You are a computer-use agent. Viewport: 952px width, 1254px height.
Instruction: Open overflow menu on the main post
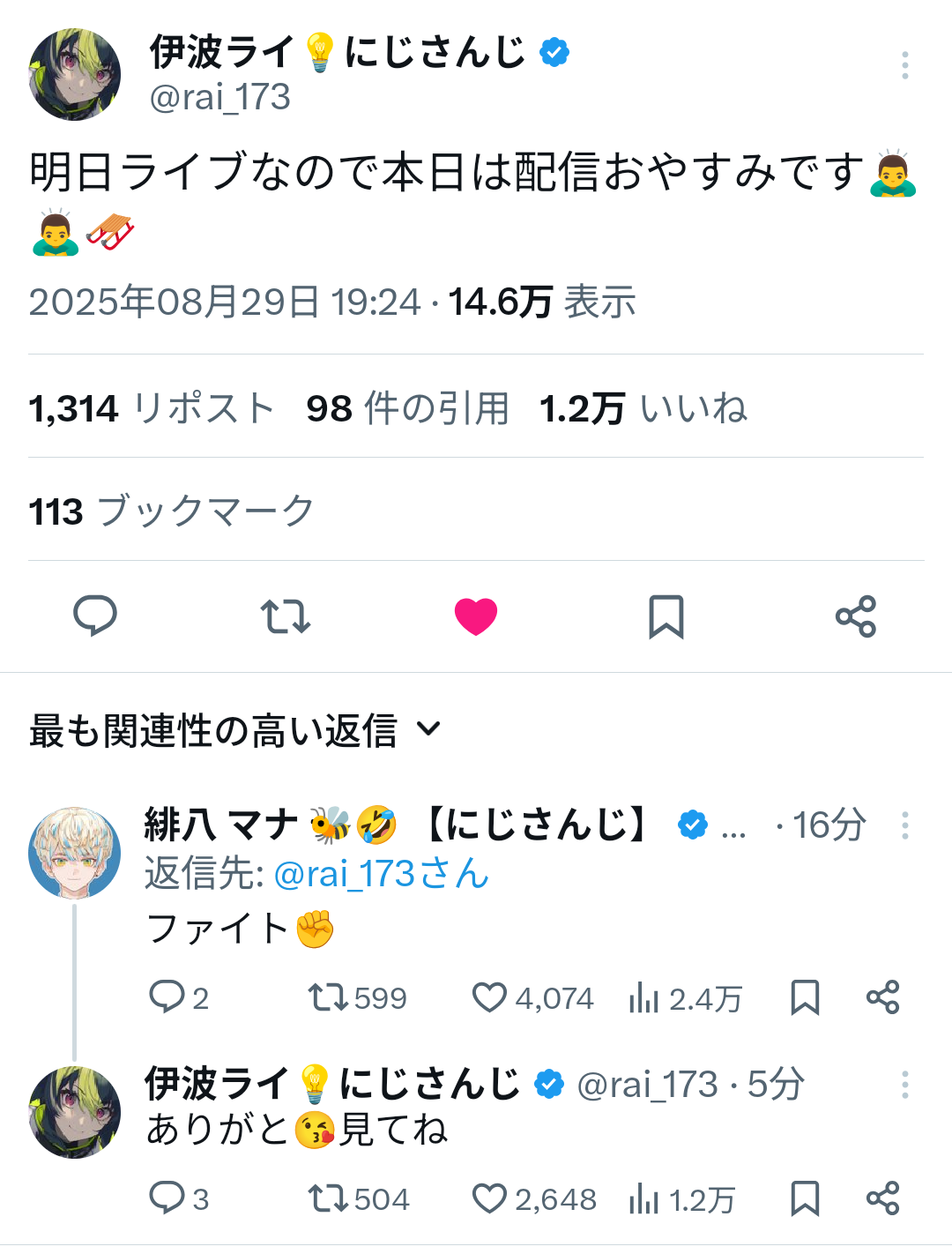(x=904, y=65)
